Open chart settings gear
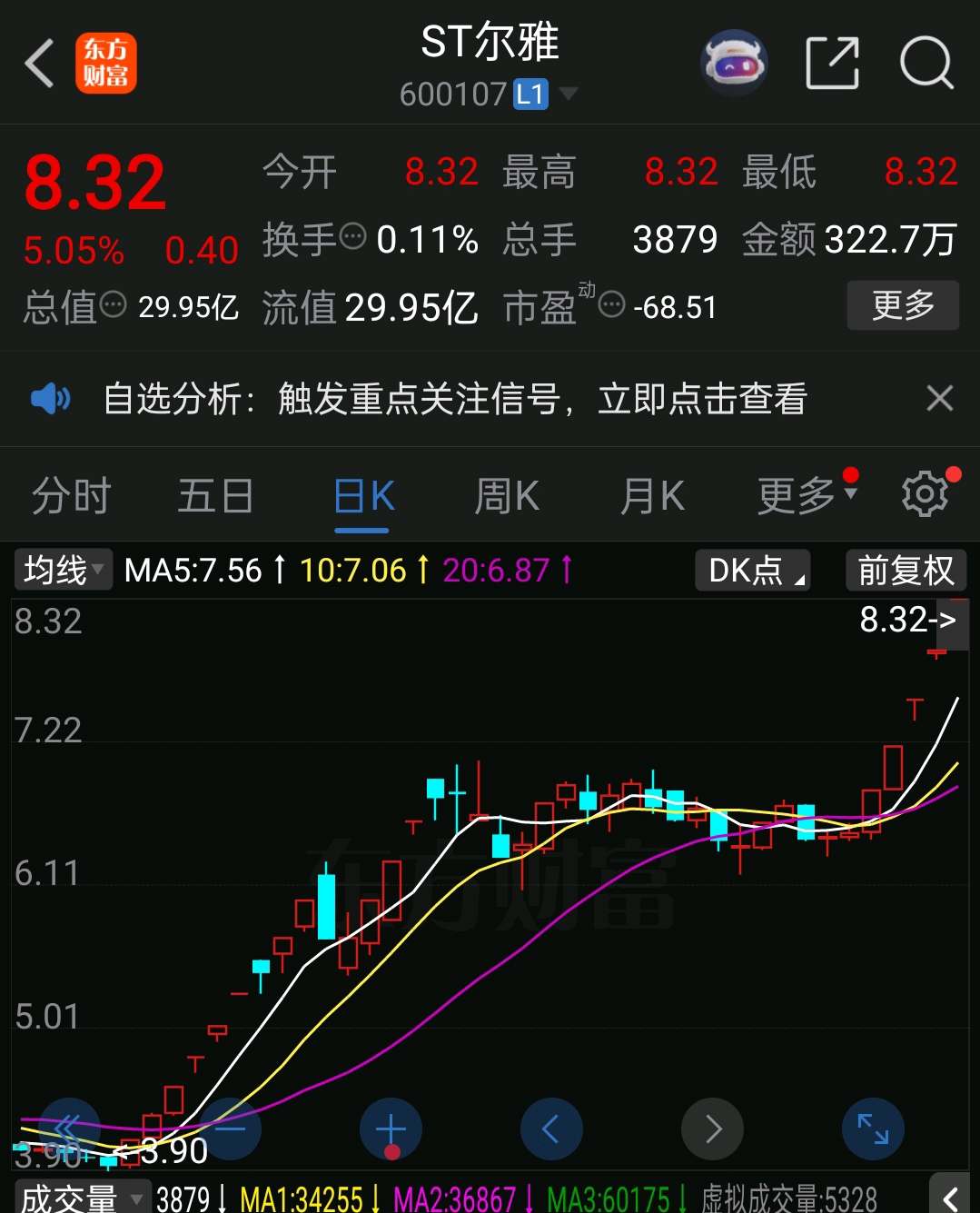 (x=926, y=495)
